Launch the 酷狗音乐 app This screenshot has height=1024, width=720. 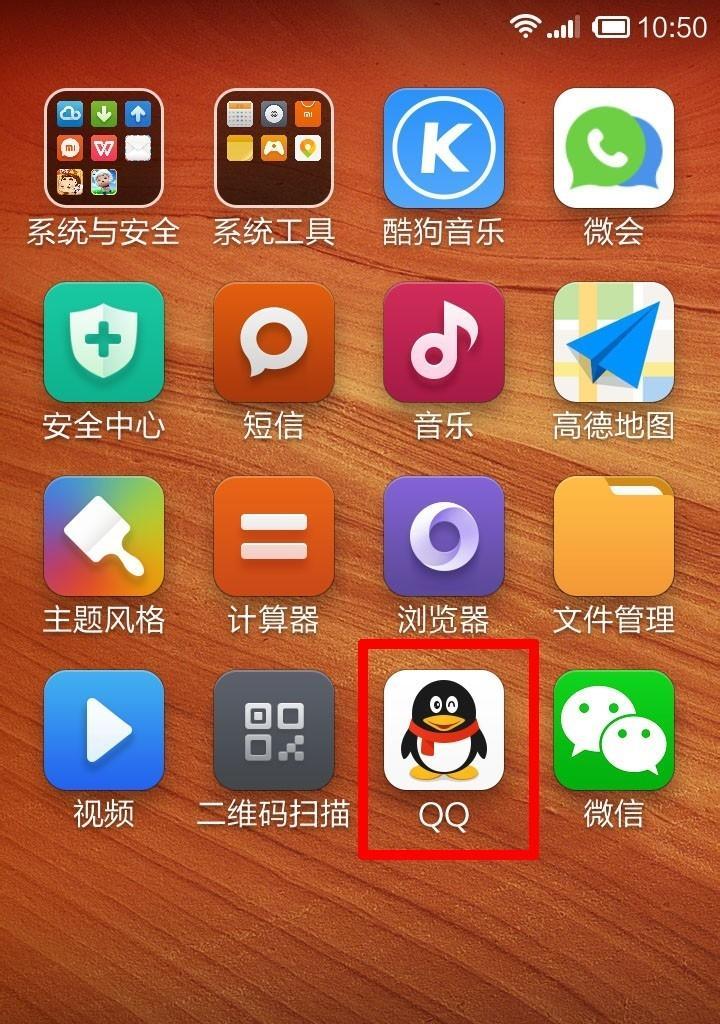pyautogui.click(x=444, y=148)
